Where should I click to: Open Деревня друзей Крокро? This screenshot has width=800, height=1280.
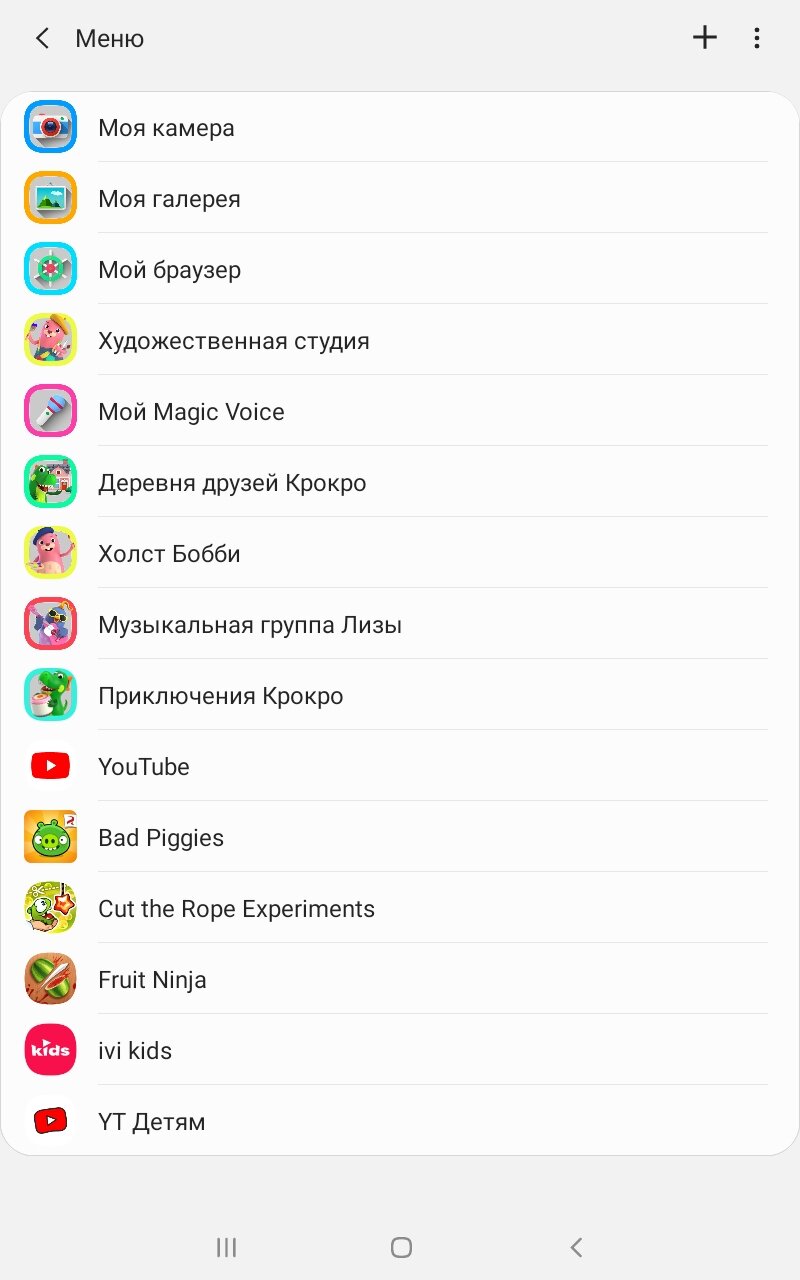pos(400,482)
